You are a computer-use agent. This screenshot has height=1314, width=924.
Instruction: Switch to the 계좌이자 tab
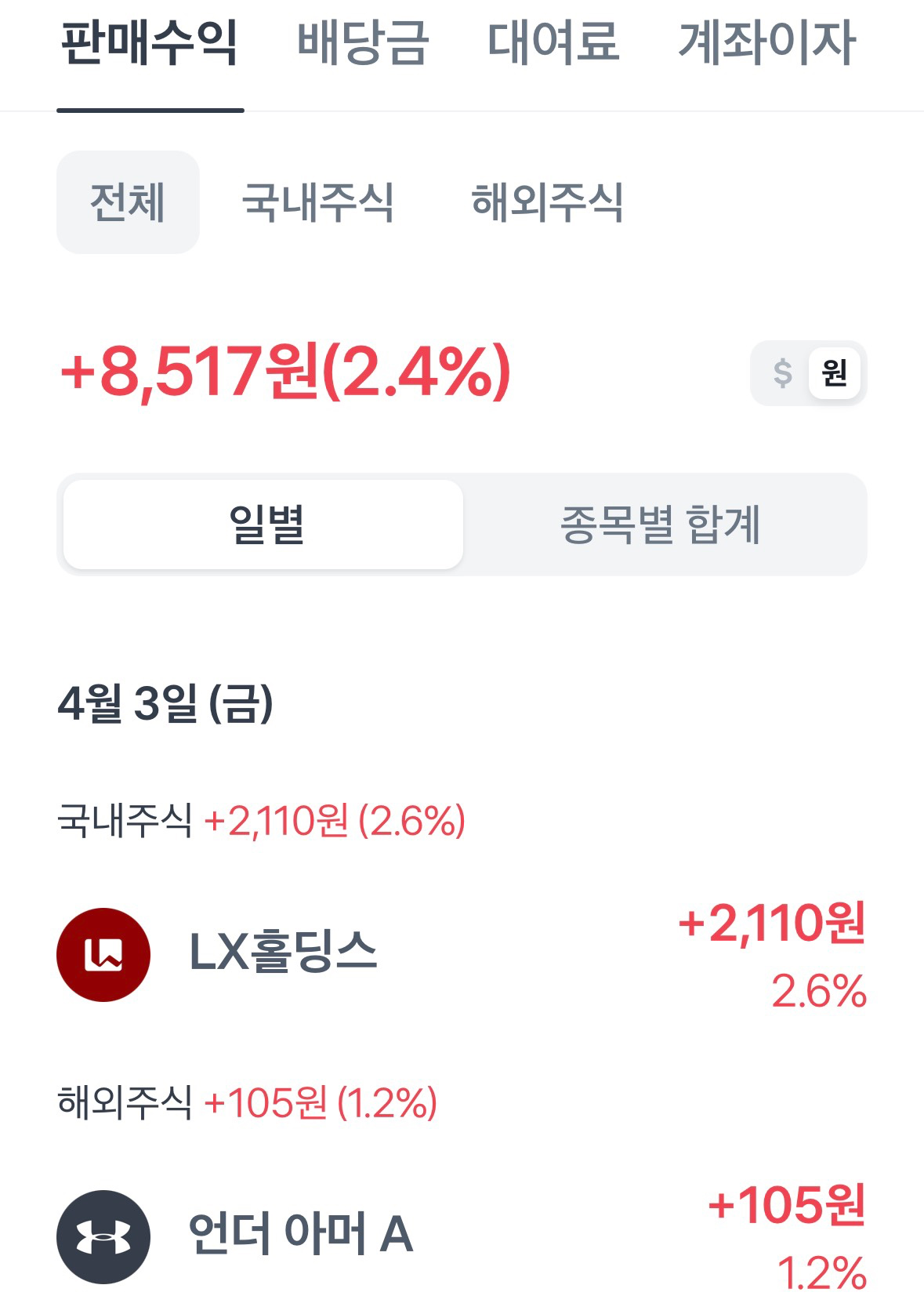tap(766, 42)
